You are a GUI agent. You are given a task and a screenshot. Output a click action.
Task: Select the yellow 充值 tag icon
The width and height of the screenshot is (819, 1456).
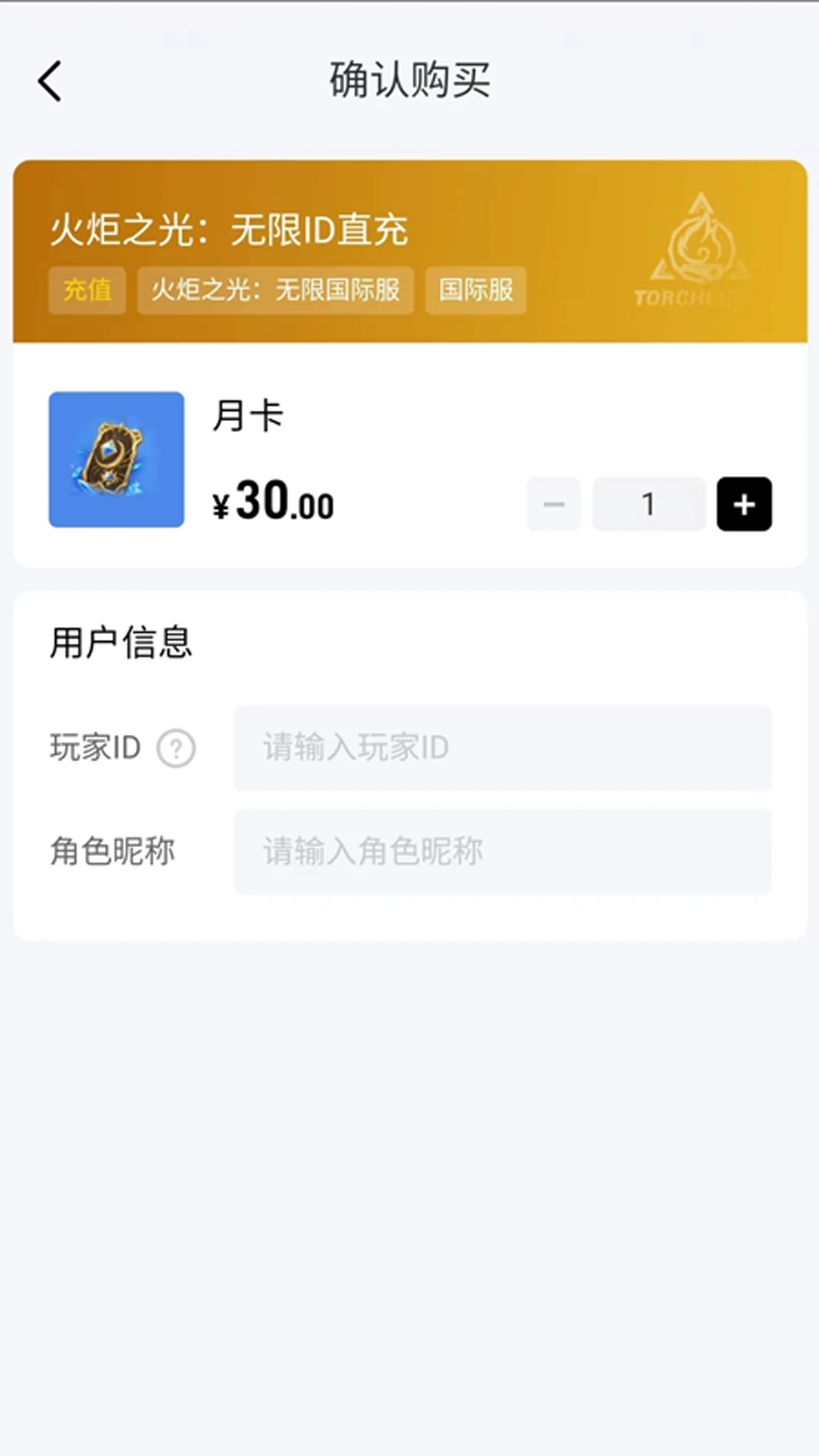(86, 290)
